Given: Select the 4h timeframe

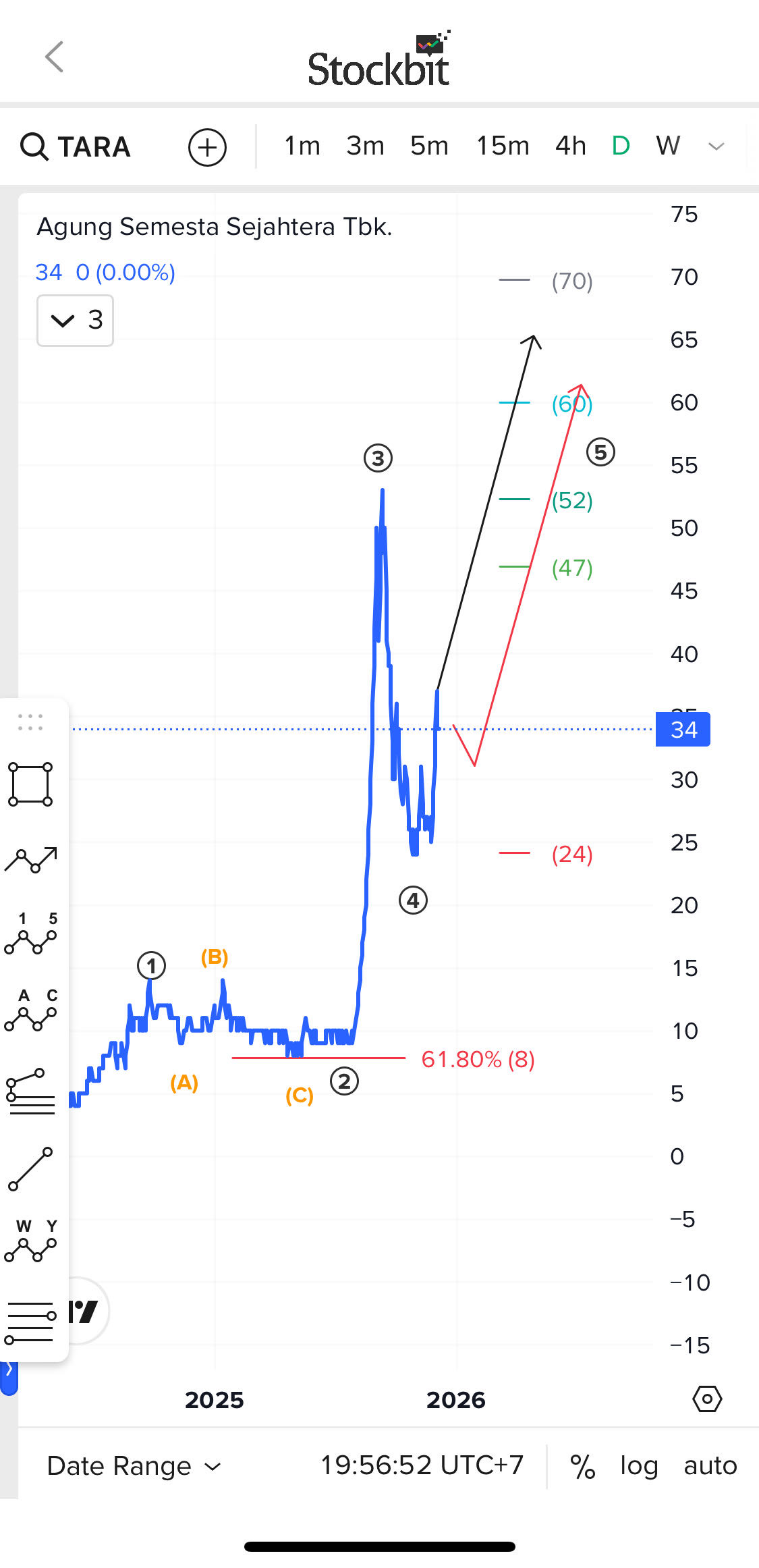Looking at the screenshot, I should 570,146.
